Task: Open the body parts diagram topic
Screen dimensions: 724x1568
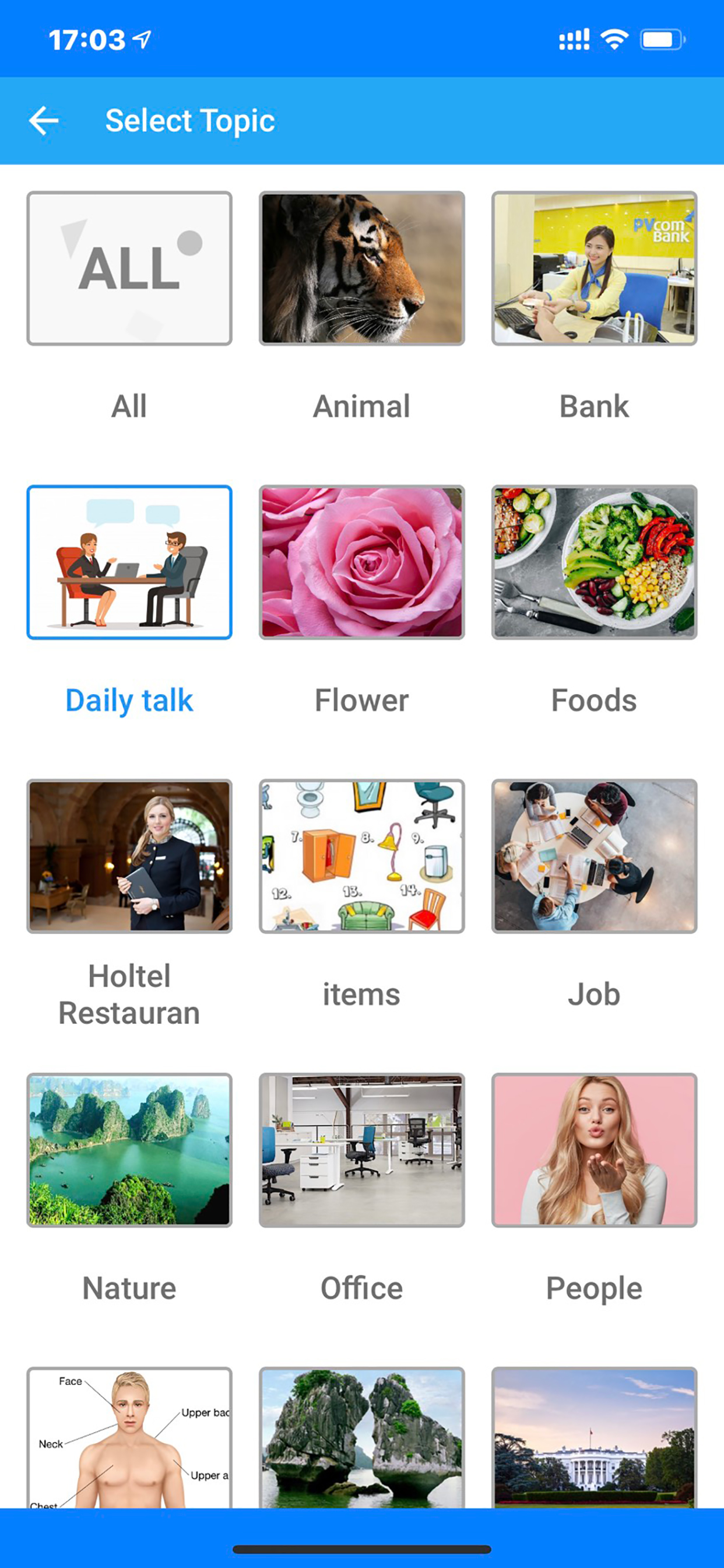Action: pyautogui.click(x=129, y=1438)
